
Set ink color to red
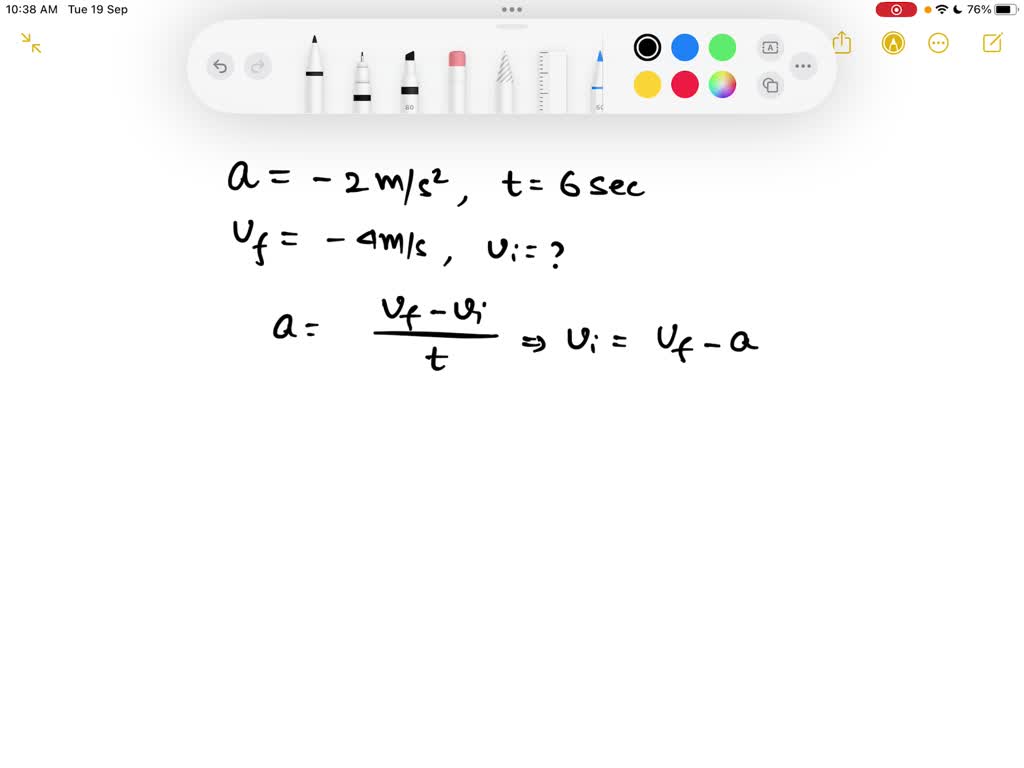coord(685,85)
